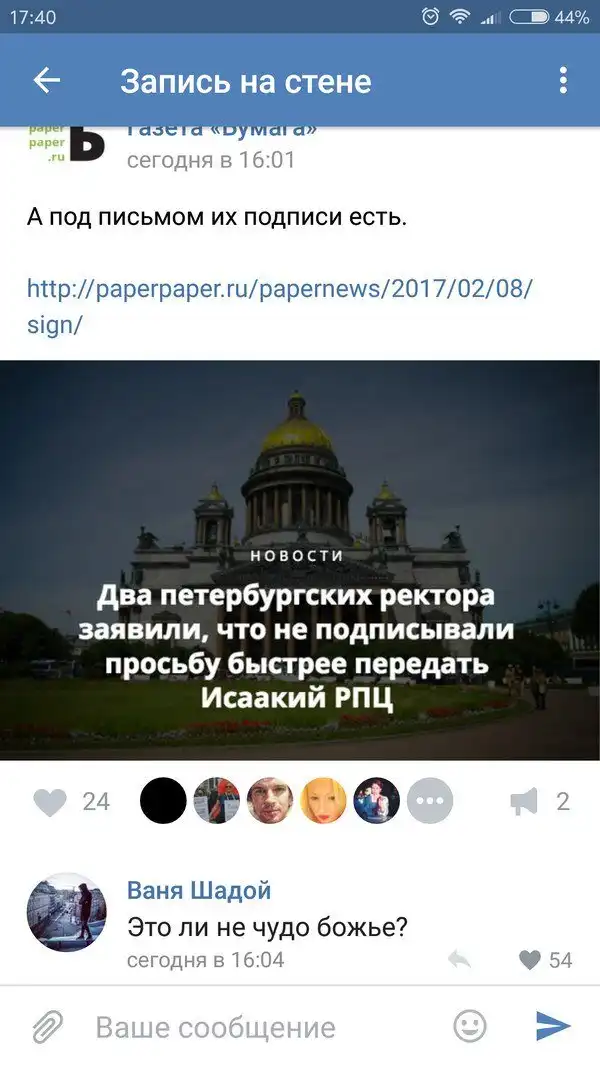Send the comment with arrow icon
600x1066 pixels.
[x=553, y=1026]
